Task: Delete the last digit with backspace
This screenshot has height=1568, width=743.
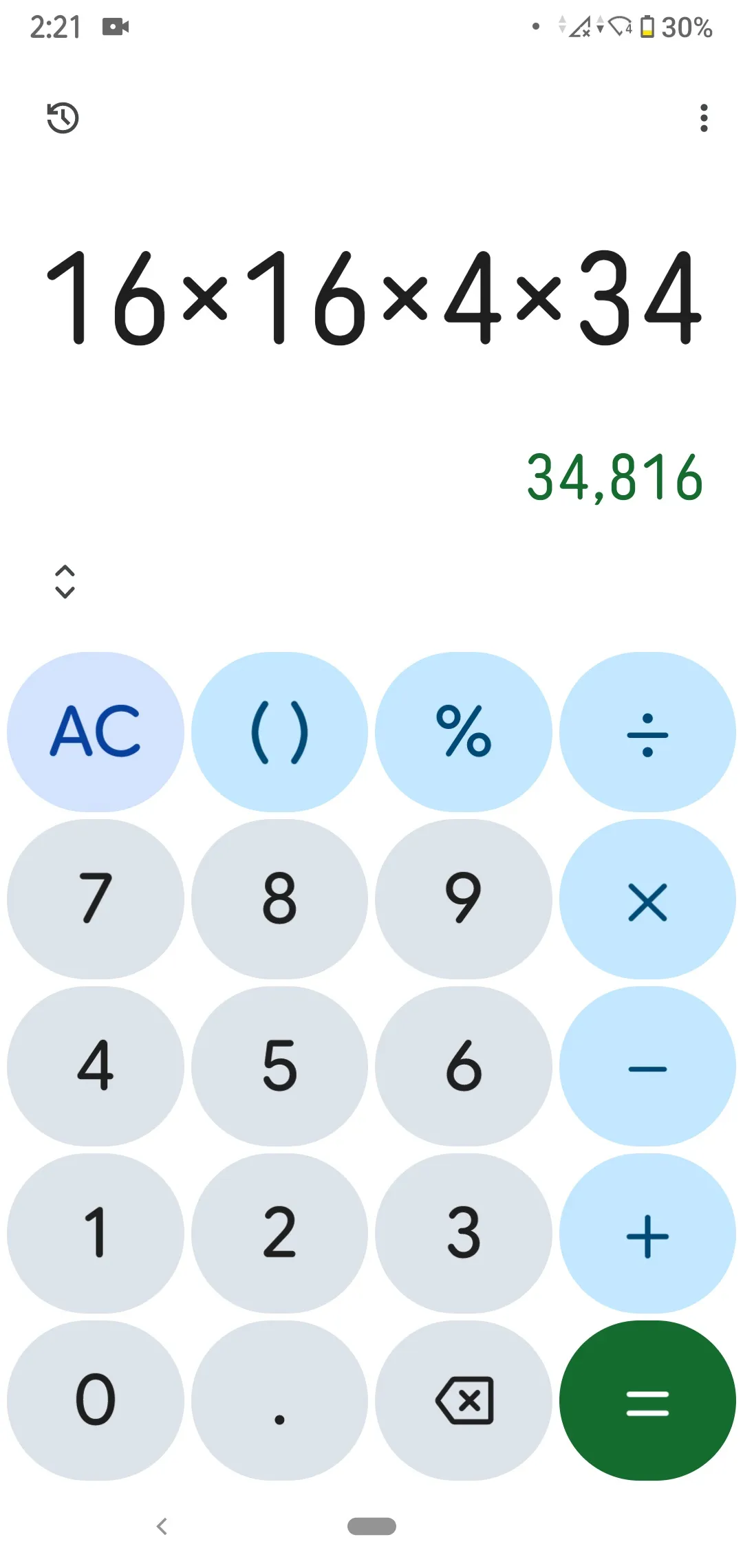Action: click(x=464, y=1401)
